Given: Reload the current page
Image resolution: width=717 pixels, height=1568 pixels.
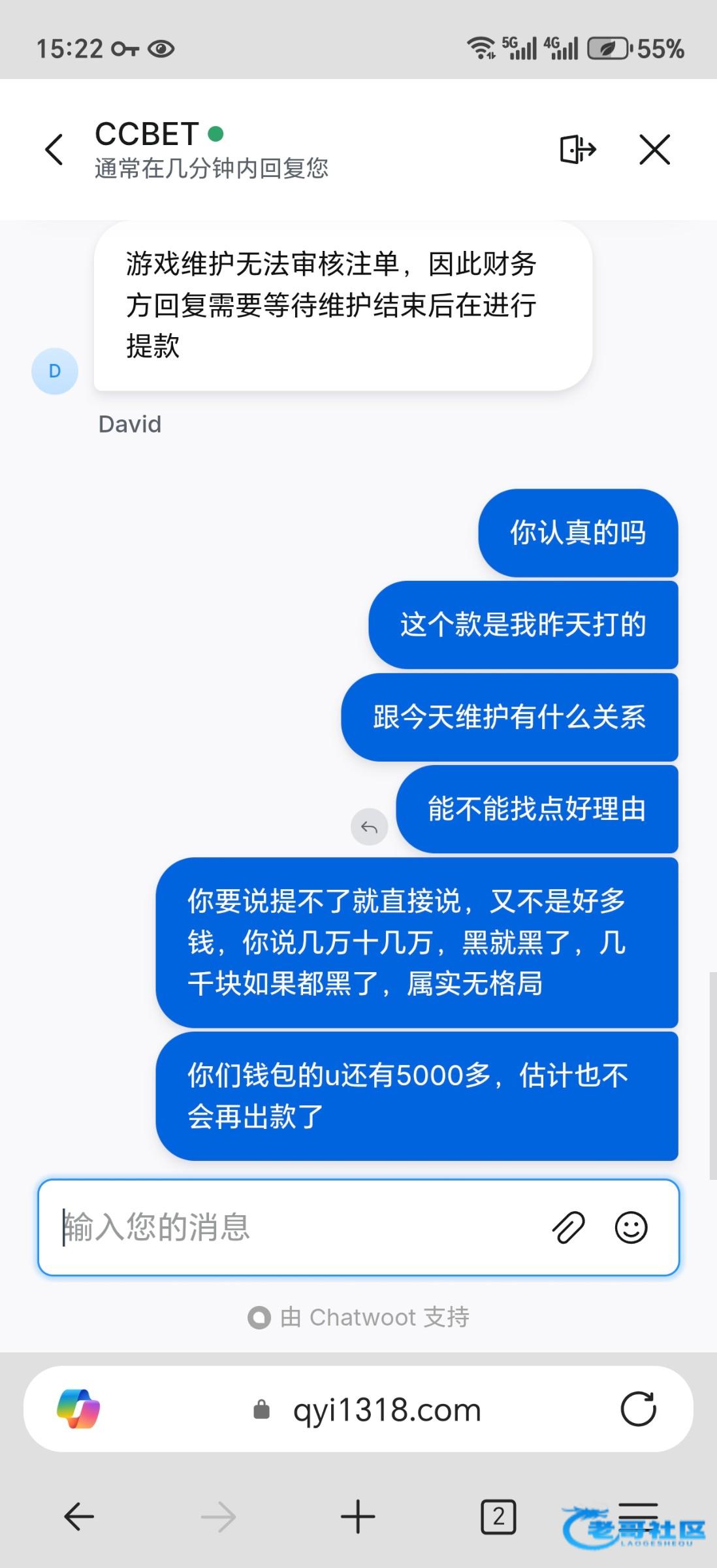Looking at the screenshot, I should (638, 1409).
